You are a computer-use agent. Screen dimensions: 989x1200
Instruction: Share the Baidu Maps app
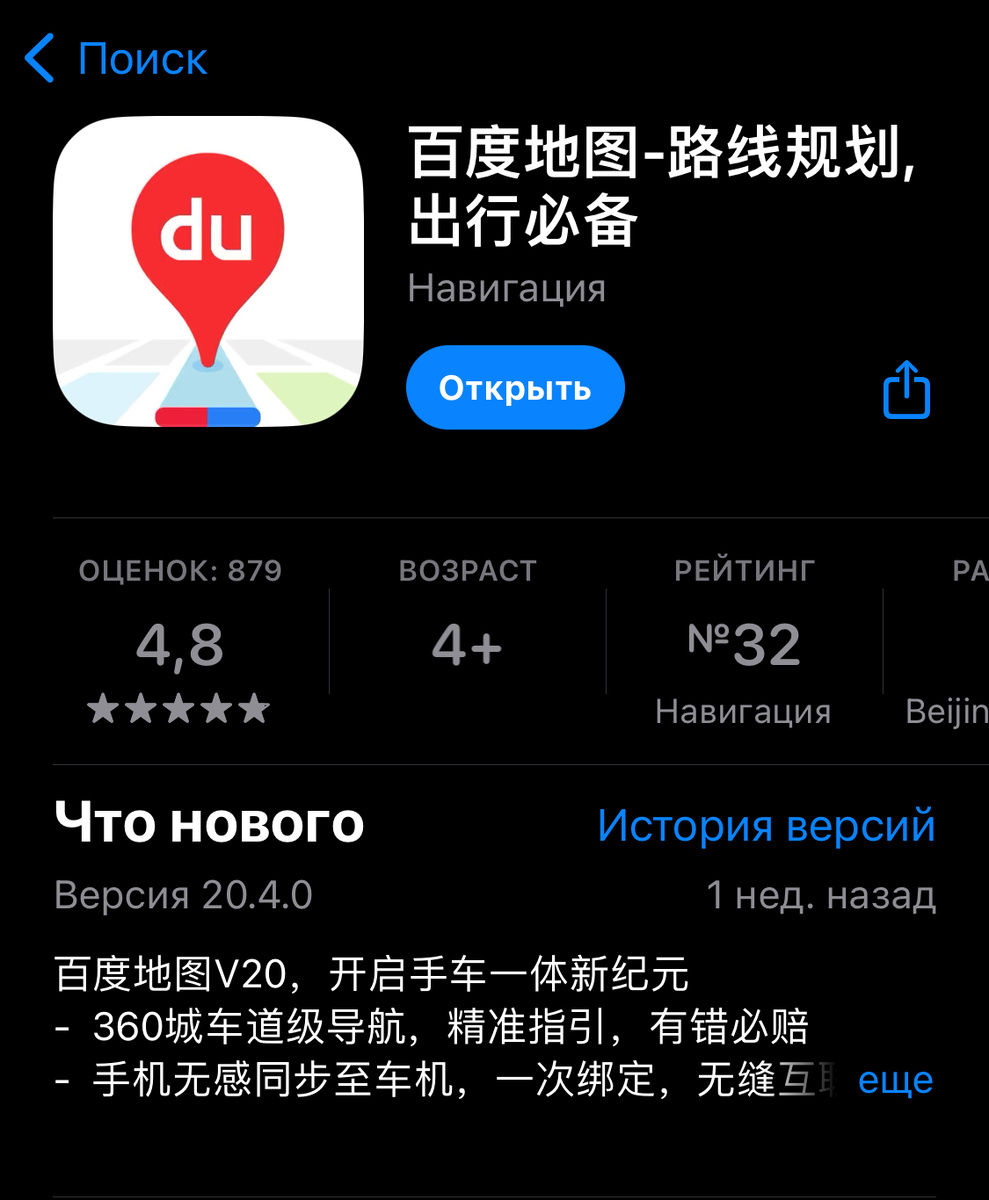tap(906, 390)
